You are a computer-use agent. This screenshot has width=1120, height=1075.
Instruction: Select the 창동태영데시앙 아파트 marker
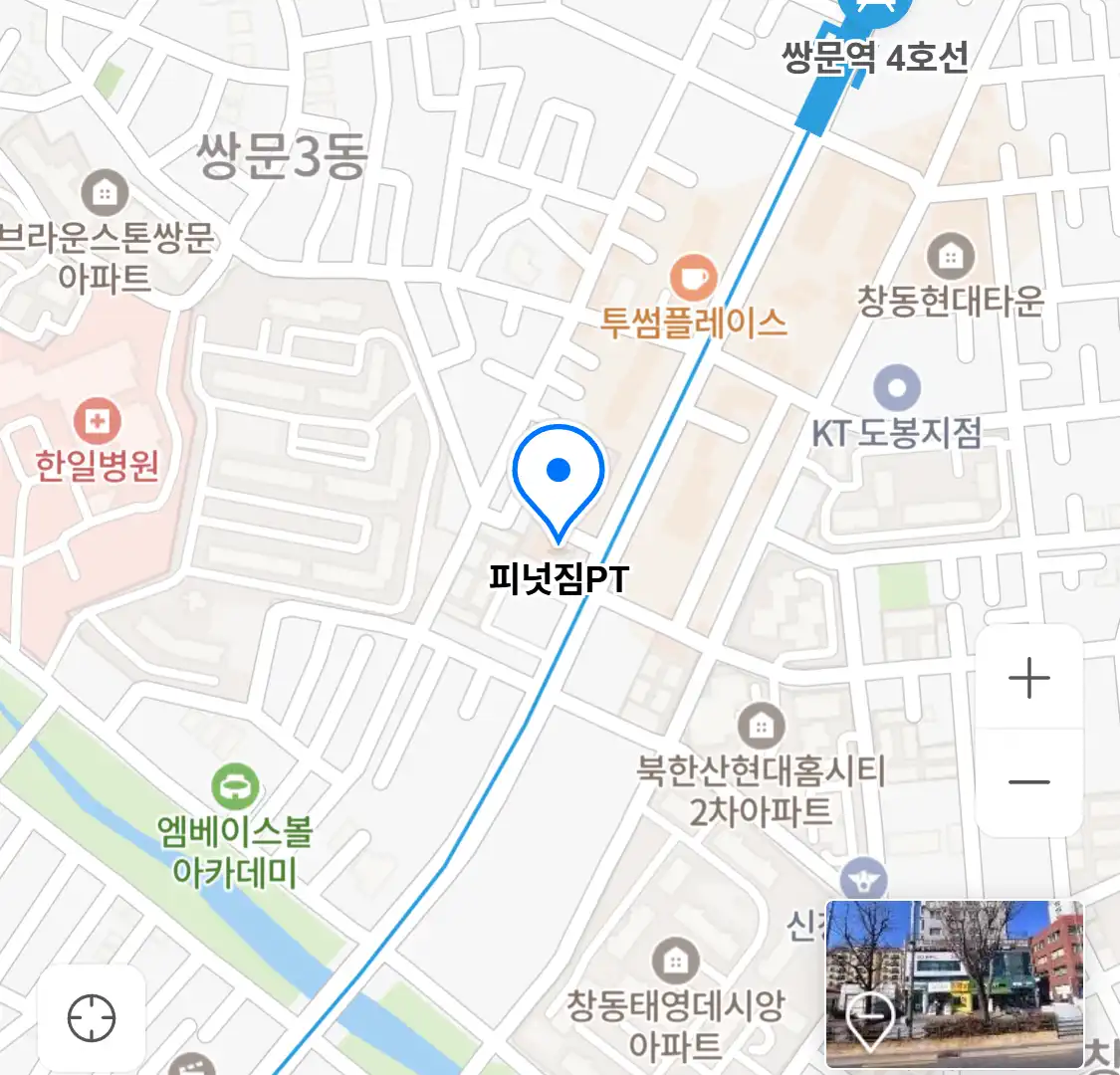(675, 961)
